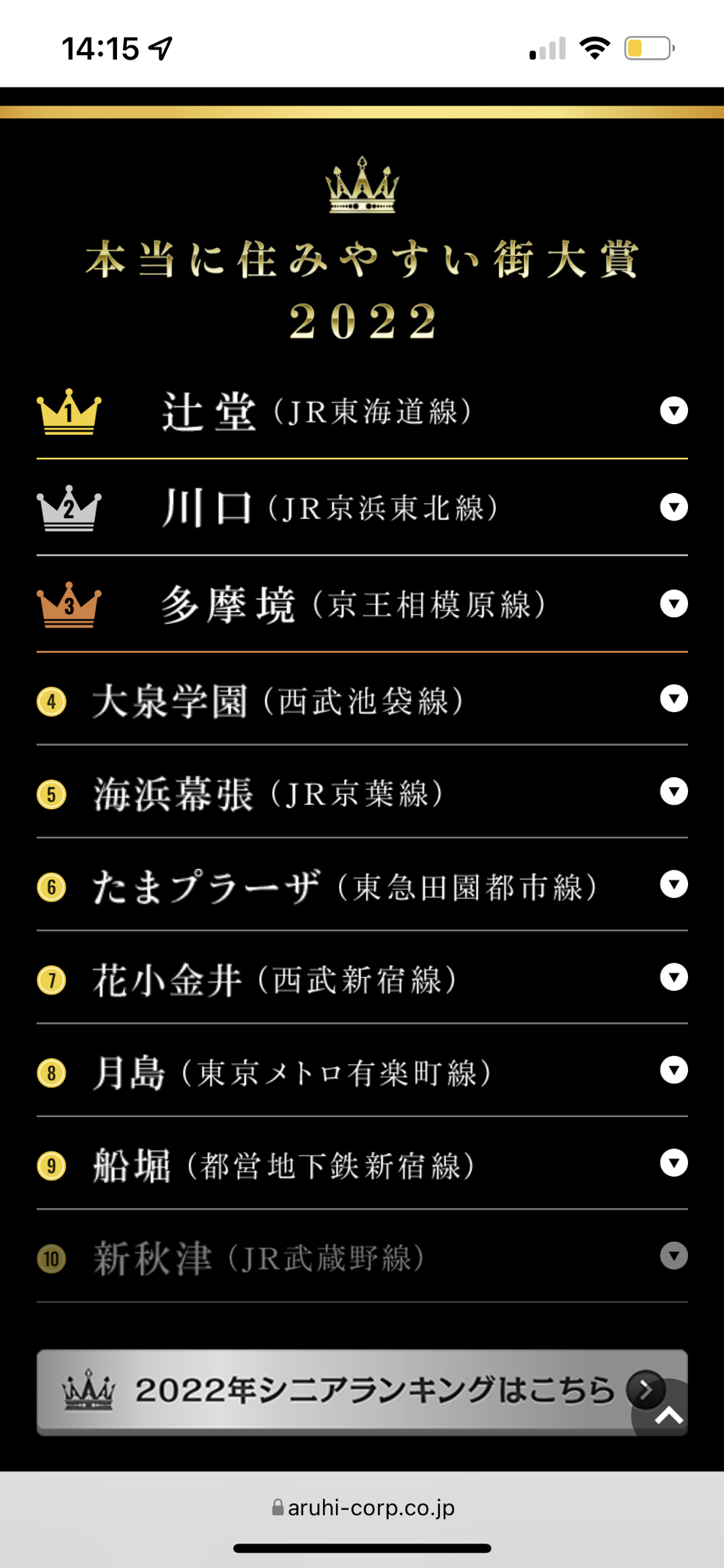Expand the 川口 second-place row
This screenshot has height=1568, width=724.
tap(673, 508)
